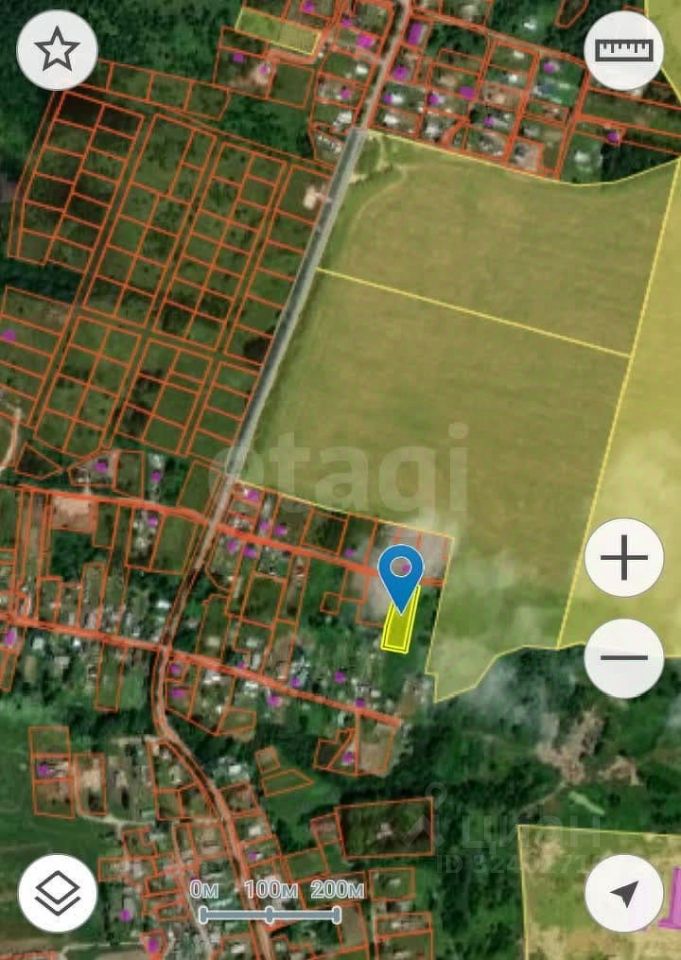
Task: Open the ruler measurement tool
Action: 623,50
